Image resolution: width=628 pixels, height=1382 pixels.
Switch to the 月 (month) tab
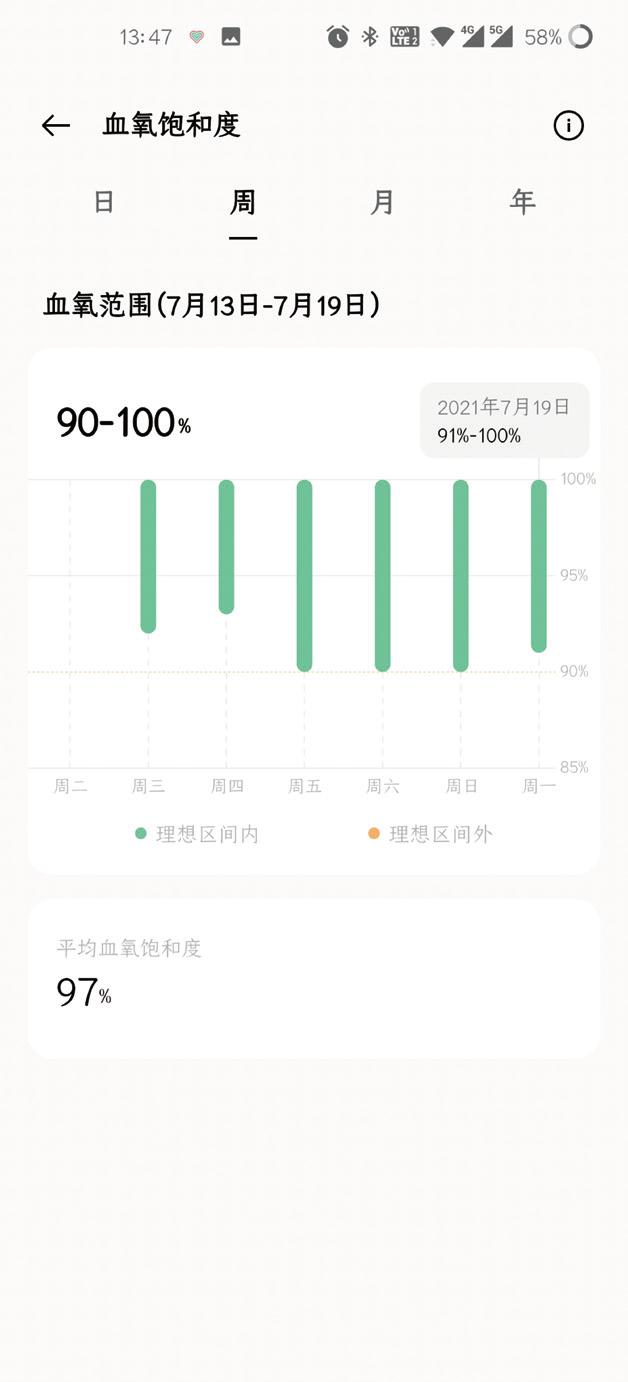pos(382,202)
